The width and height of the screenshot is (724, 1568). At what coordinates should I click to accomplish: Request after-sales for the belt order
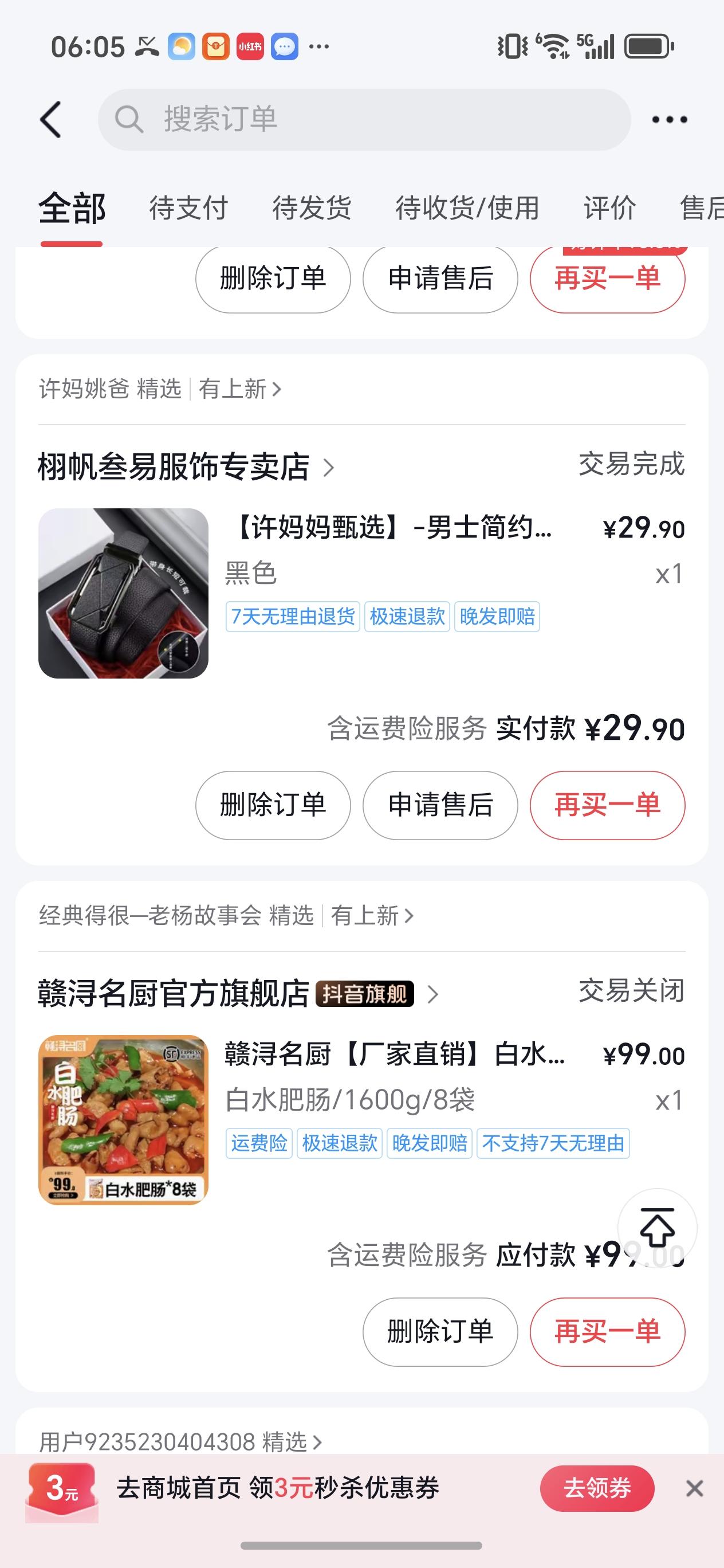[440, 805]
